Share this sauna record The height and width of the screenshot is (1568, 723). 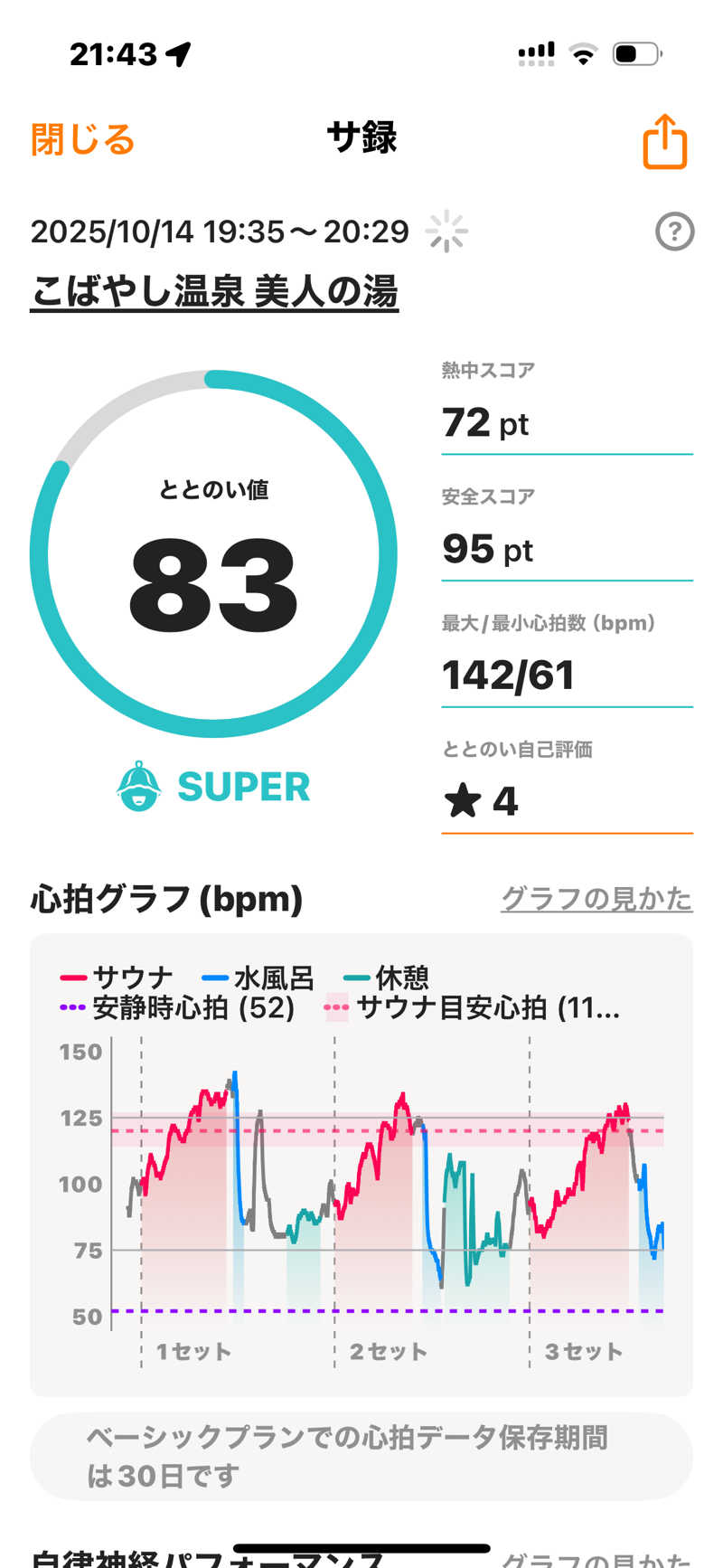coord(665,142)
